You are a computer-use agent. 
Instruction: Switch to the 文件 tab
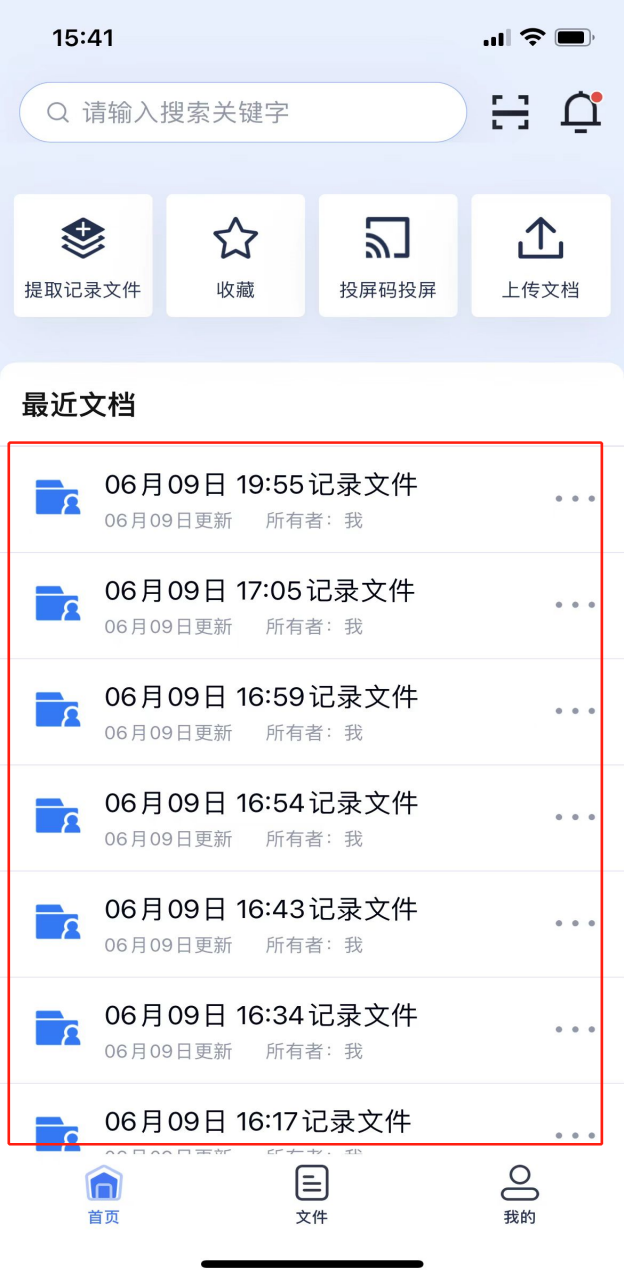pos(312,1194)
